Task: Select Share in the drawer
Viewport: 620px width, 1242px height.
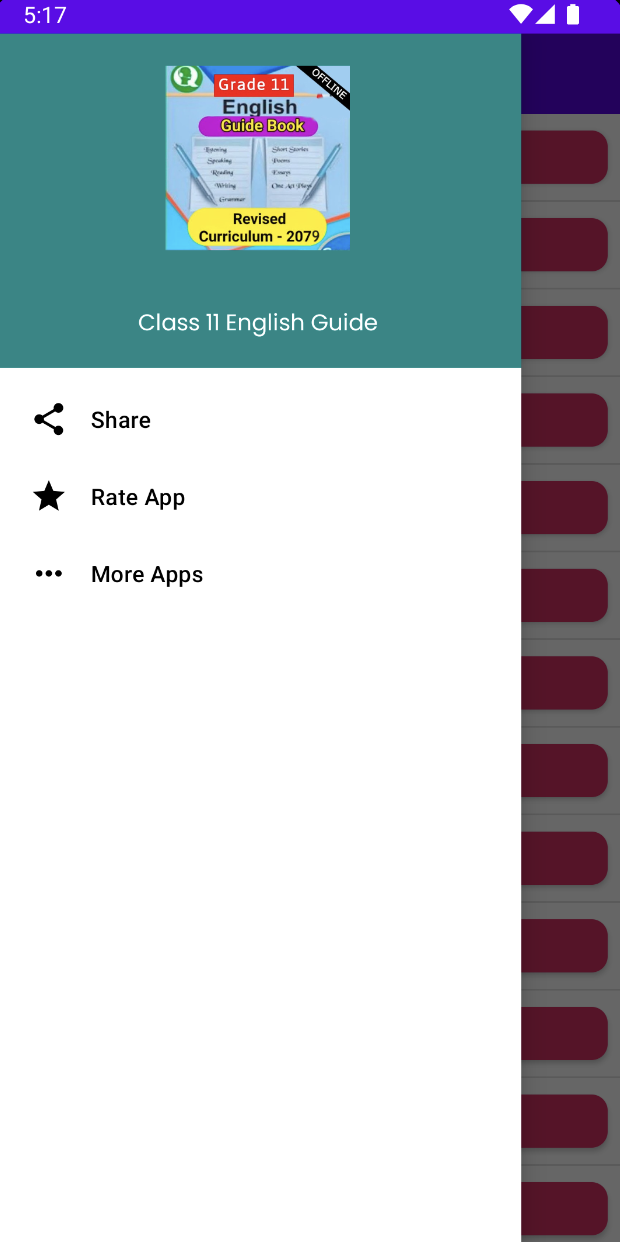Action: click(120, 420)
